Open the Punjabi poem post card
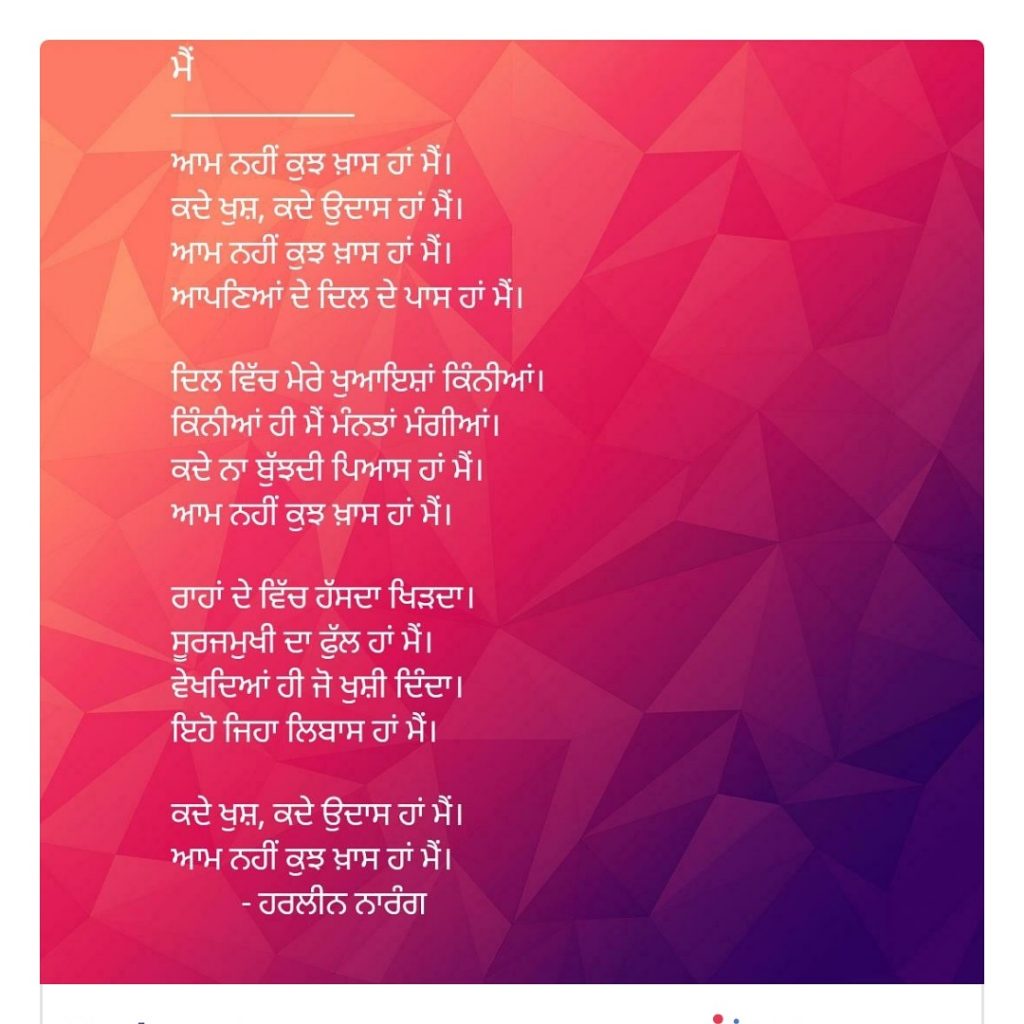This screenshot has height=1024, width=1024. (x=511, y=510)
